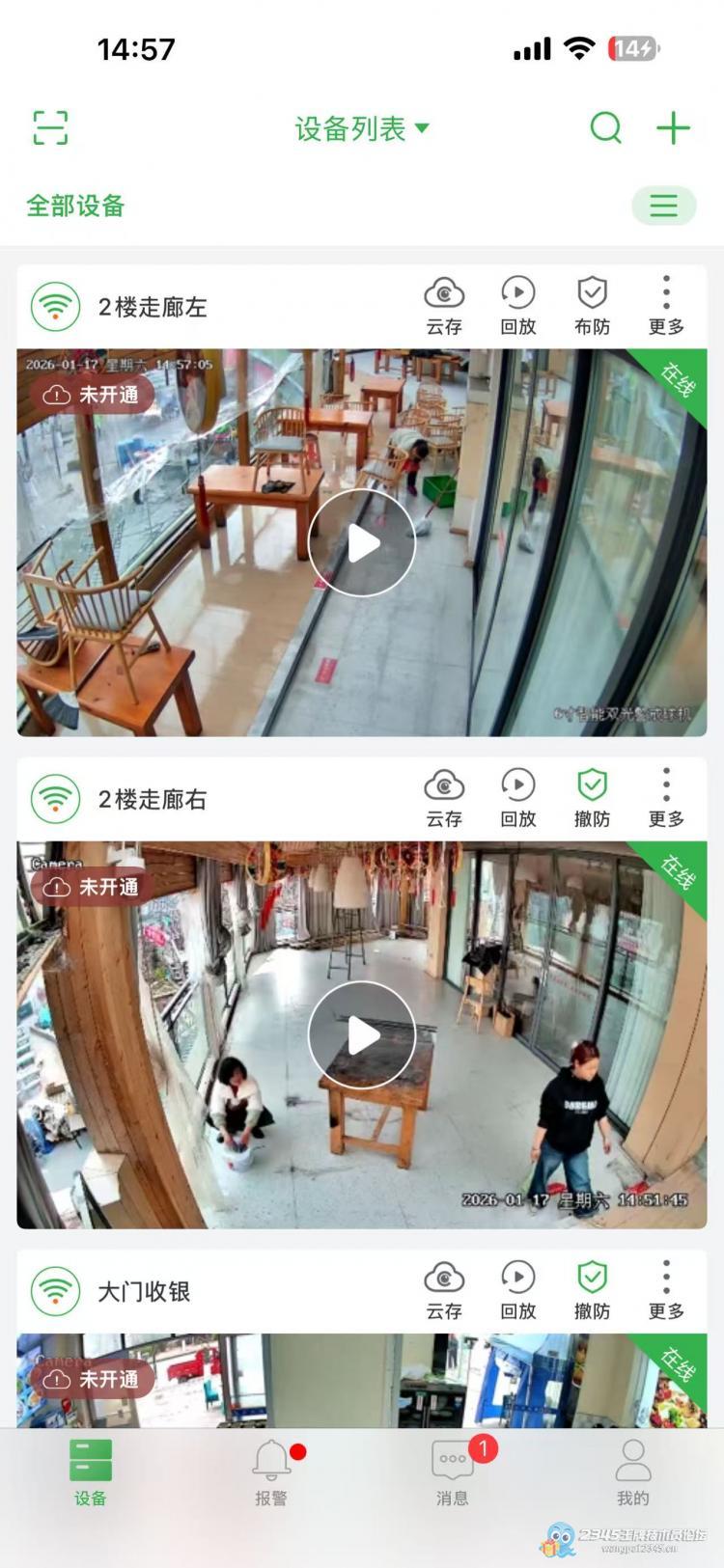
Task: Add a new device with the plus icon
Action: [x=673, y=127]
